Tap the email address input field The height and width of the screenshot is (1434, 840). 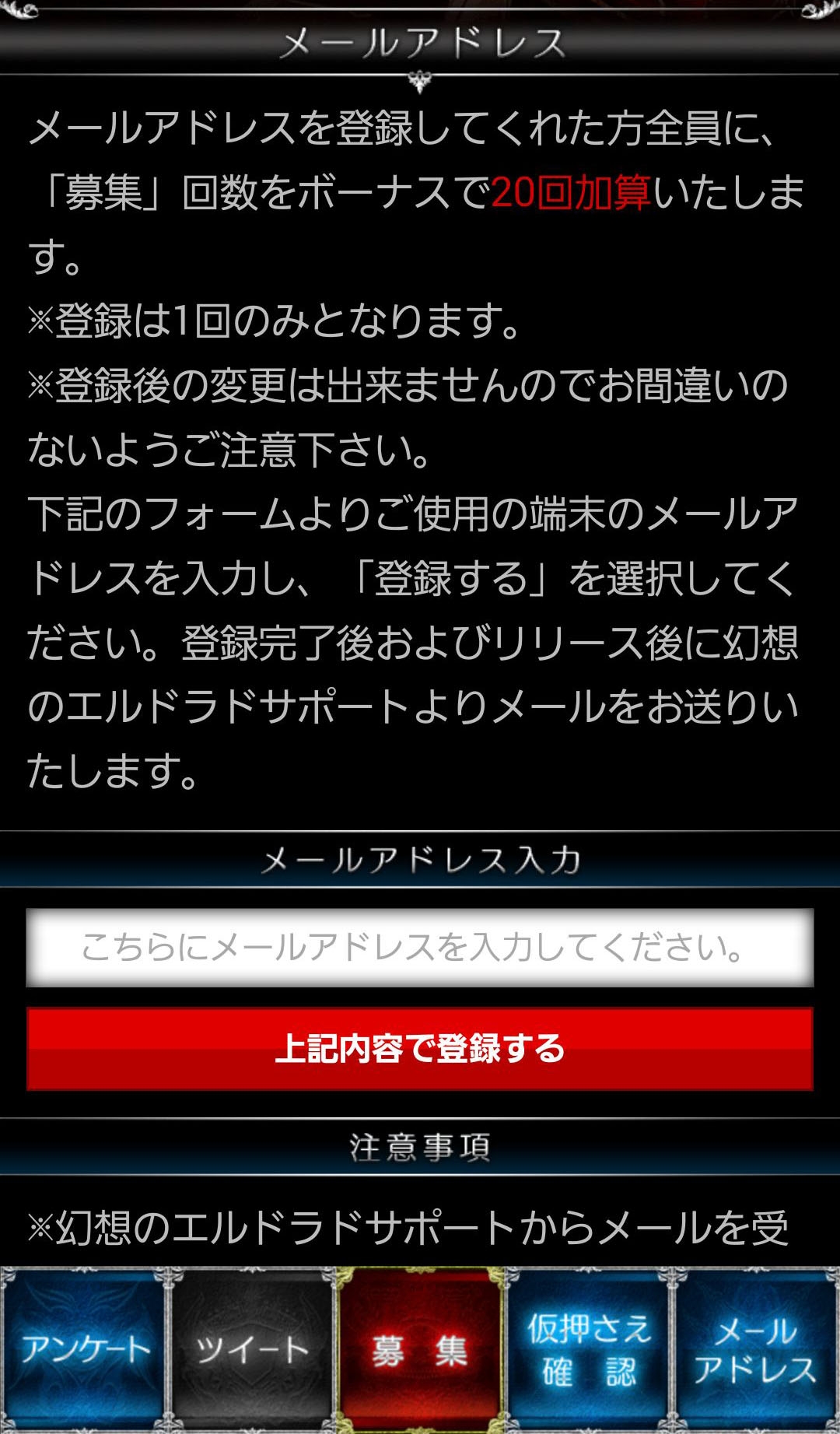tap(420, 948)
